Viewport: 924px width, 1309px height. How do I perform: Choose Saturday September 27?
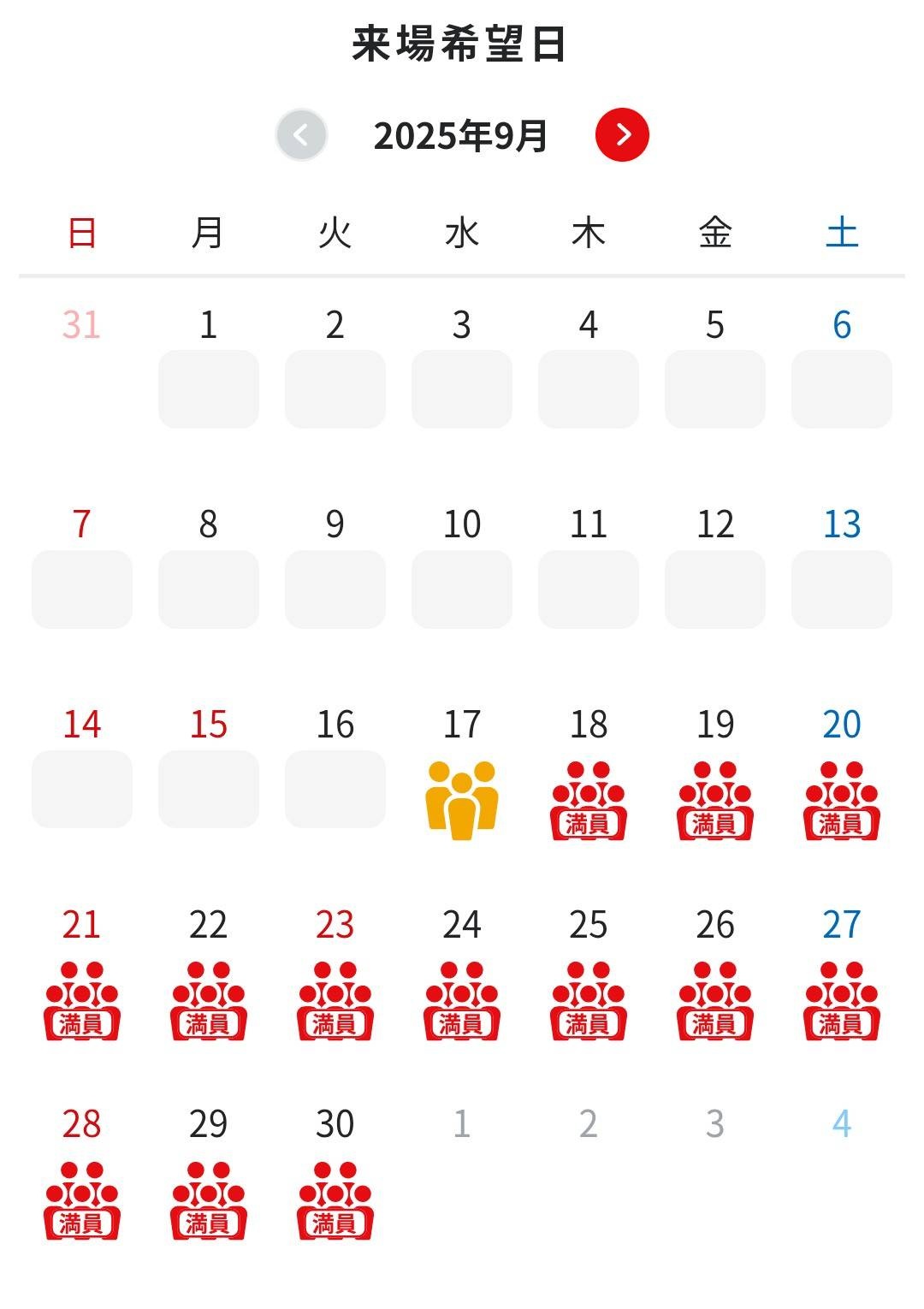pos(842,999)
